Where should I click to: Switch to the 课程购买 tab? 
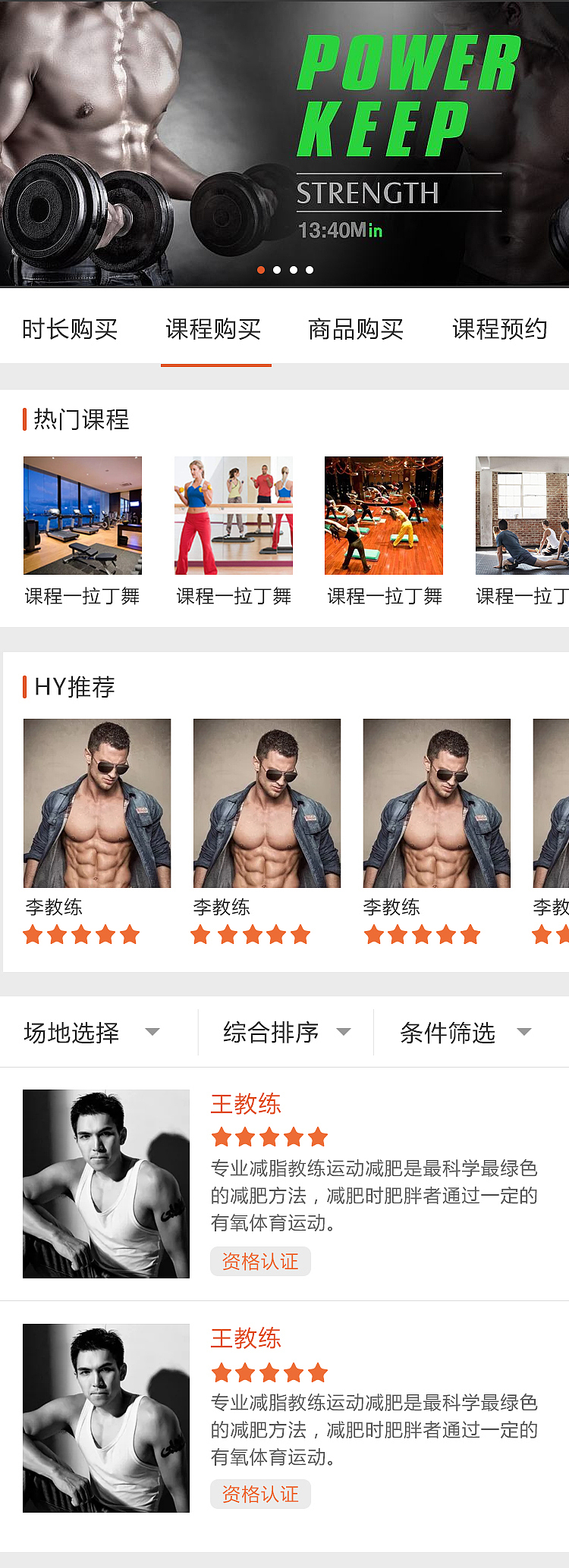(x=215, y=329)
